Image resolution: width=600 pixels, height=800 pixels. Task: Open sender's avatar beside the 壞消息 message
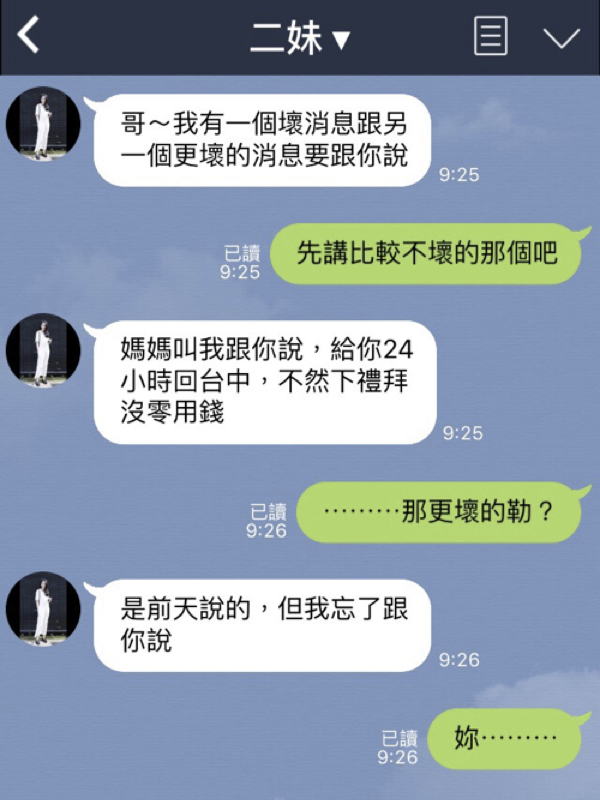coord(43,123)
